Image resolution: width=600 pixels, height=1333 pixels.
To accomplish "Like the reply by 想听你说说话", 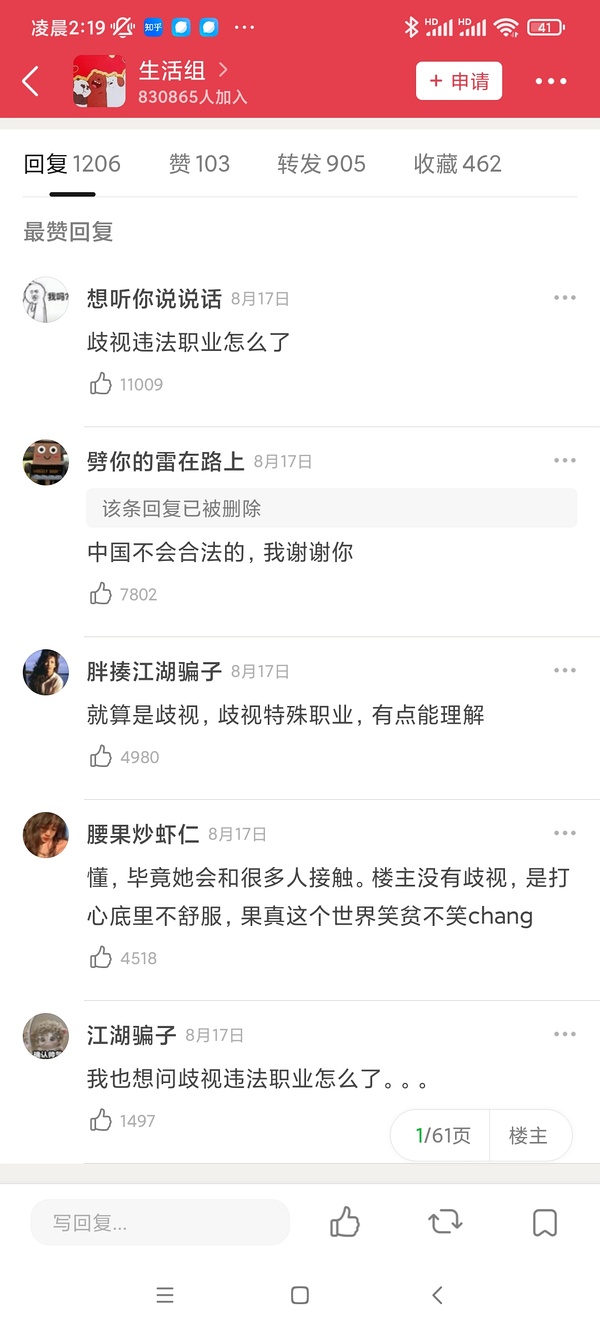I will (x=101, y=384).
